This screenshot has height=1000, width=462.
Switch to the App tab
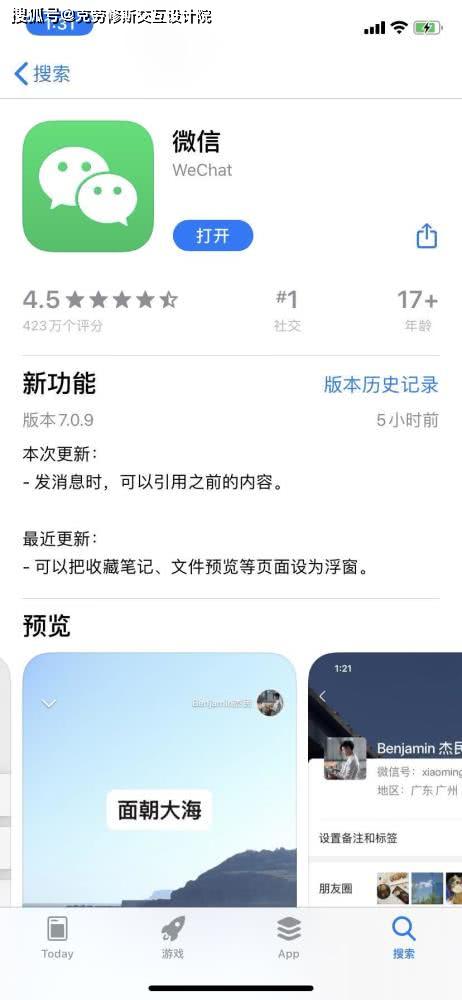pos(288,938)
